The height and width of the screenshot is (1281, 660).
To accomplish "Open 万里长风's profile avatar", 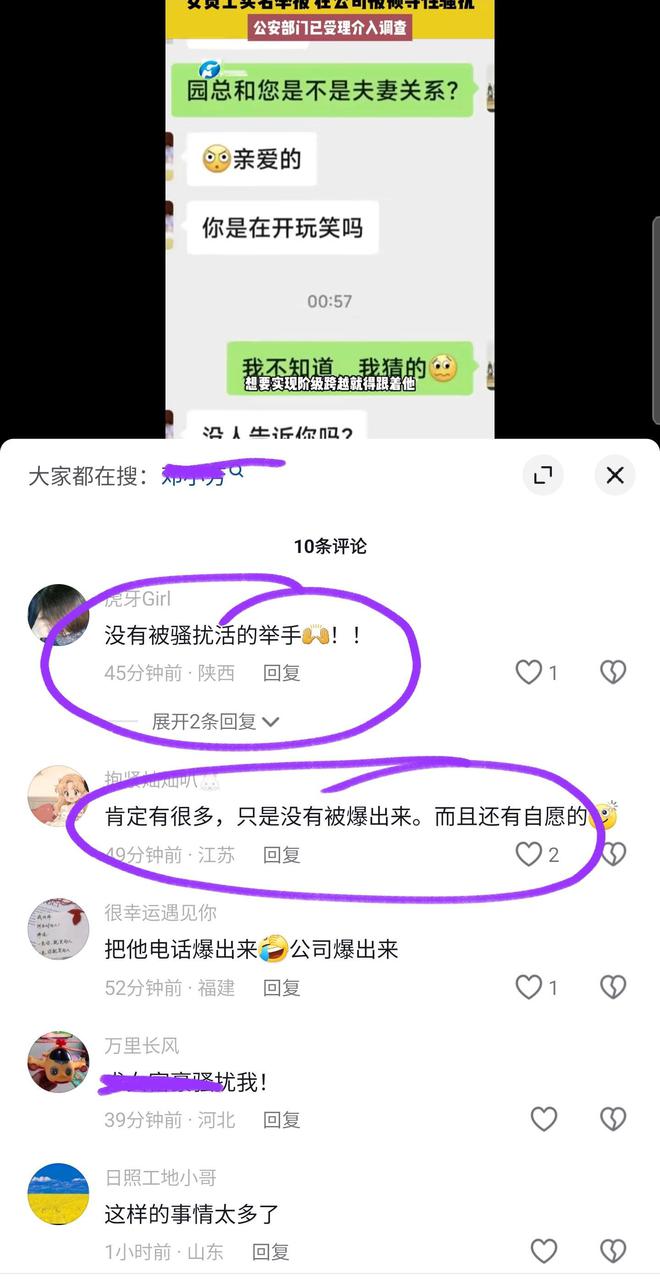I will (58, 1062).
